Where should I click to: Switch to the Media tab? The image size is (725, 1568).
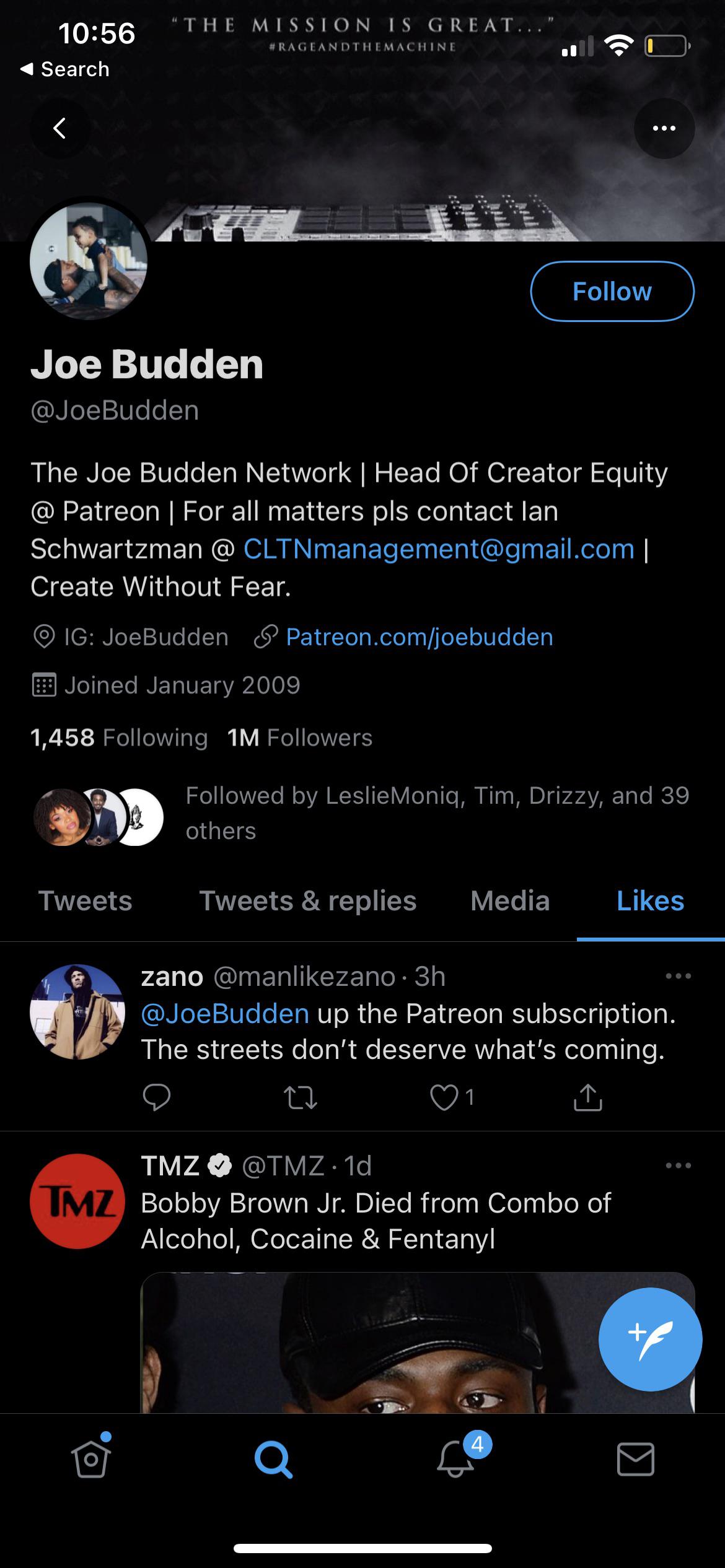tap(509, 901)
